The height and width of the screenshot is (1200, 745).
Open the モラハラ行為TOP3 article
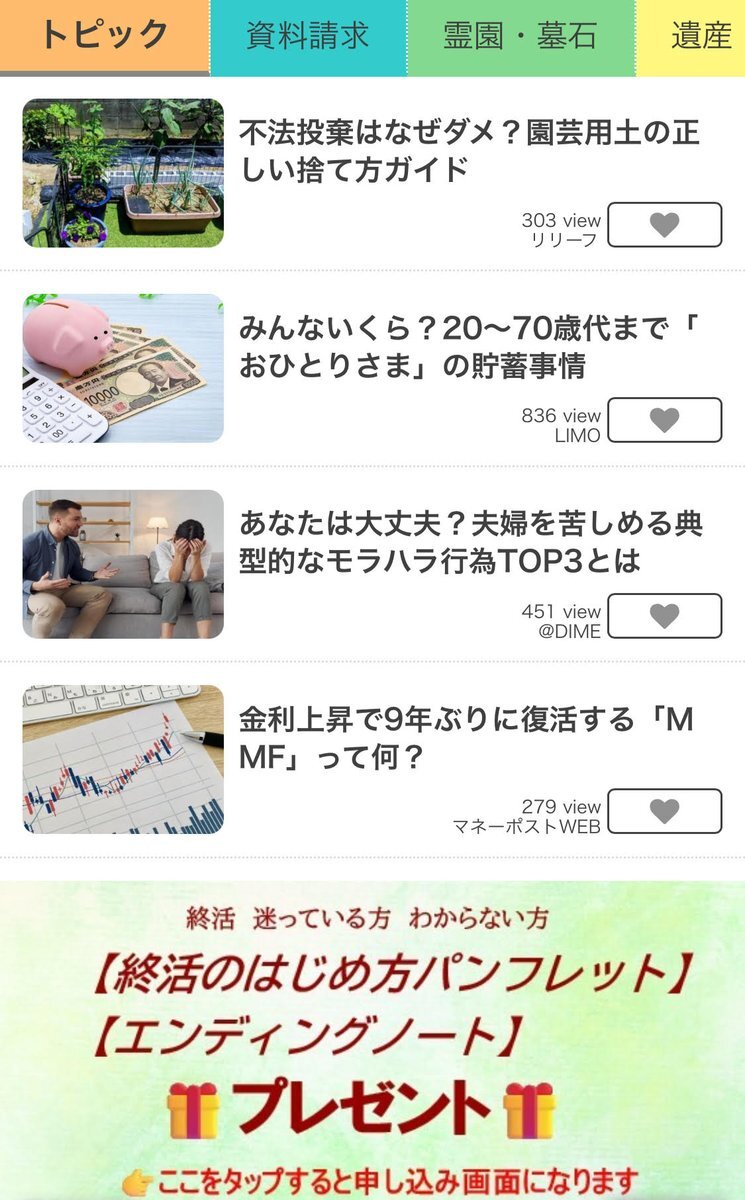(x=468, y=542)
